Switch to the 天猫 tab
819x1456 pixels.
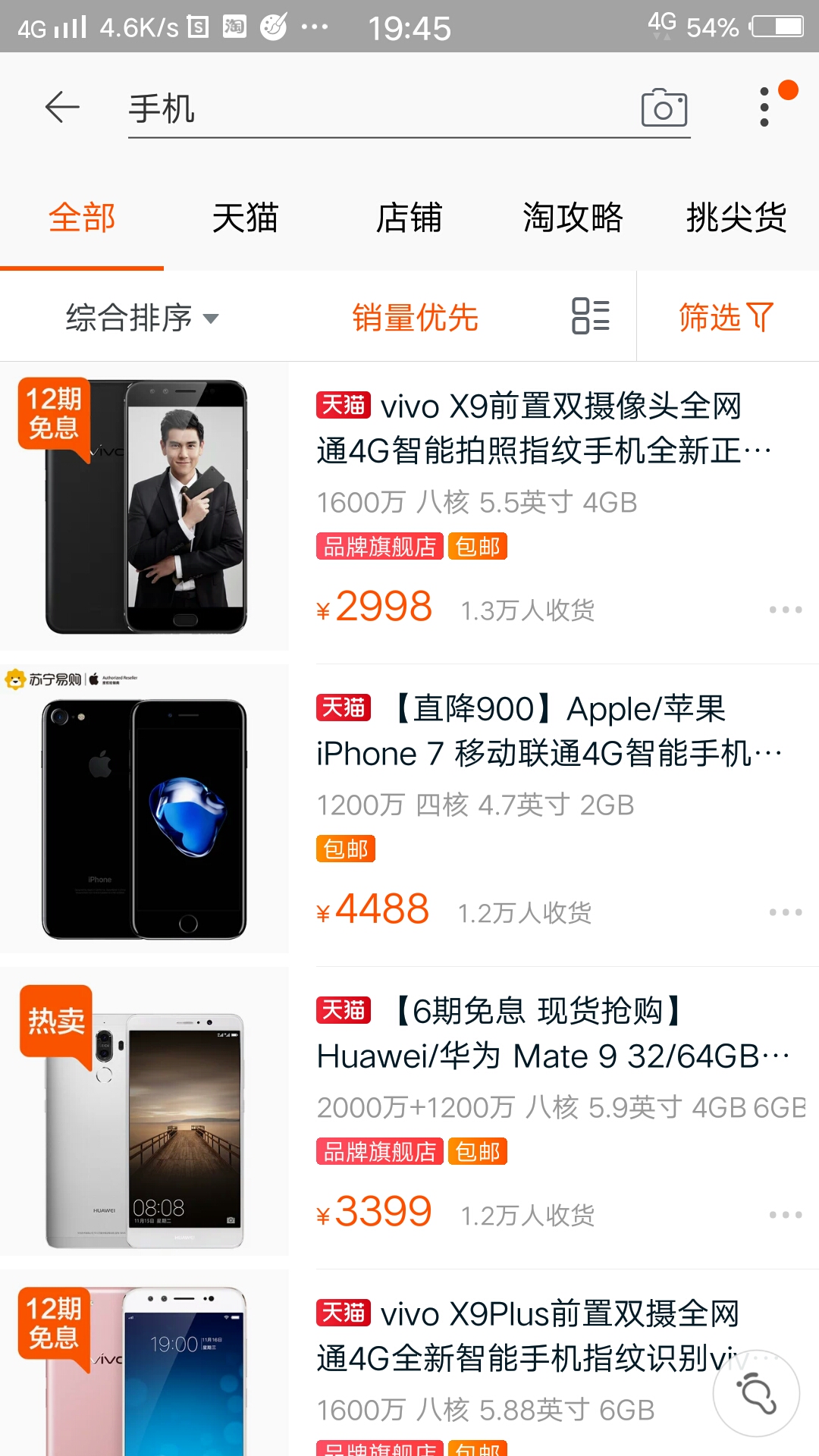246,218
